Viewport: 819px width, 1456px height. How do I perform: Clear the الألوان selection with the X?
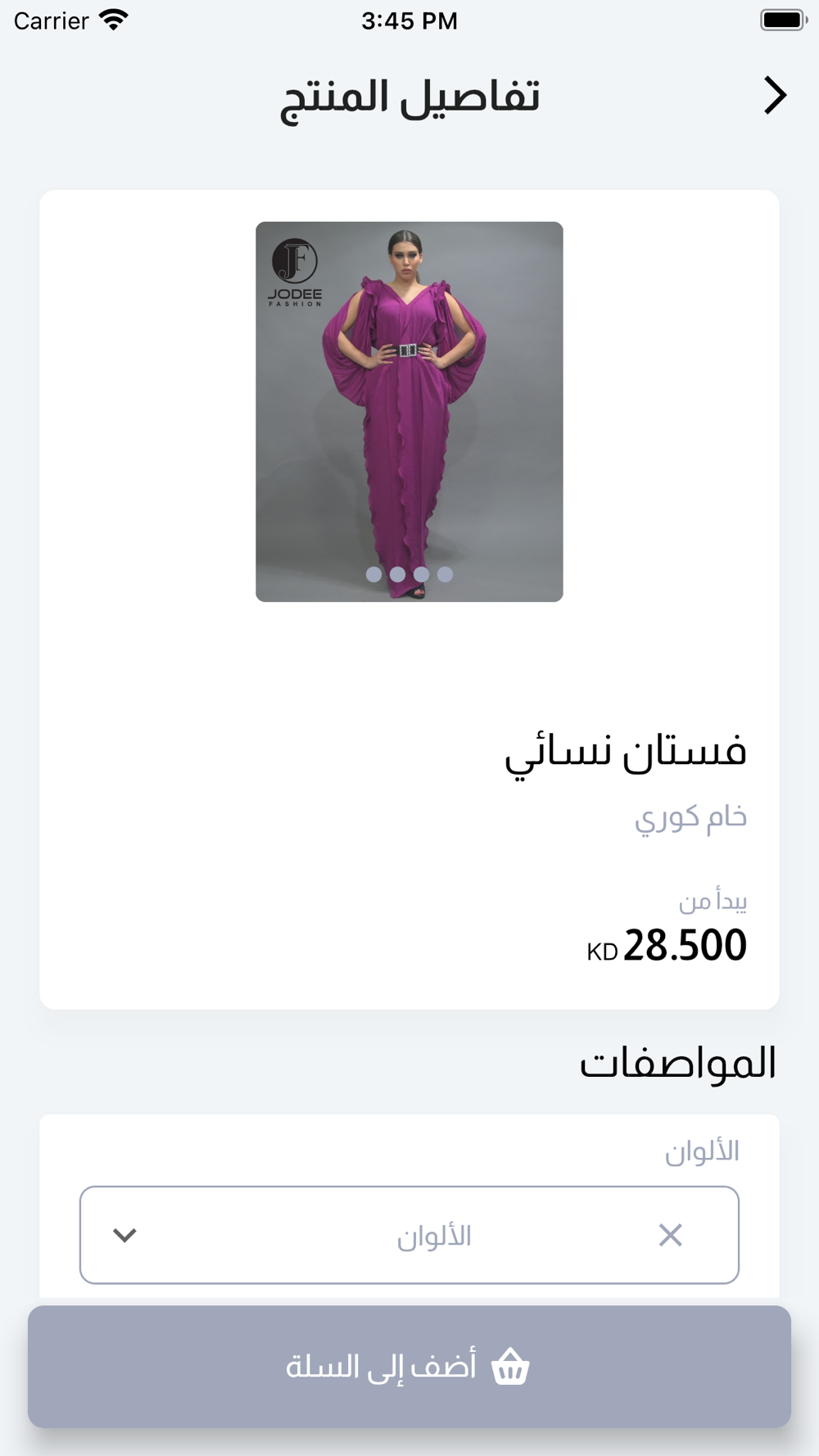pos(670,1235)
